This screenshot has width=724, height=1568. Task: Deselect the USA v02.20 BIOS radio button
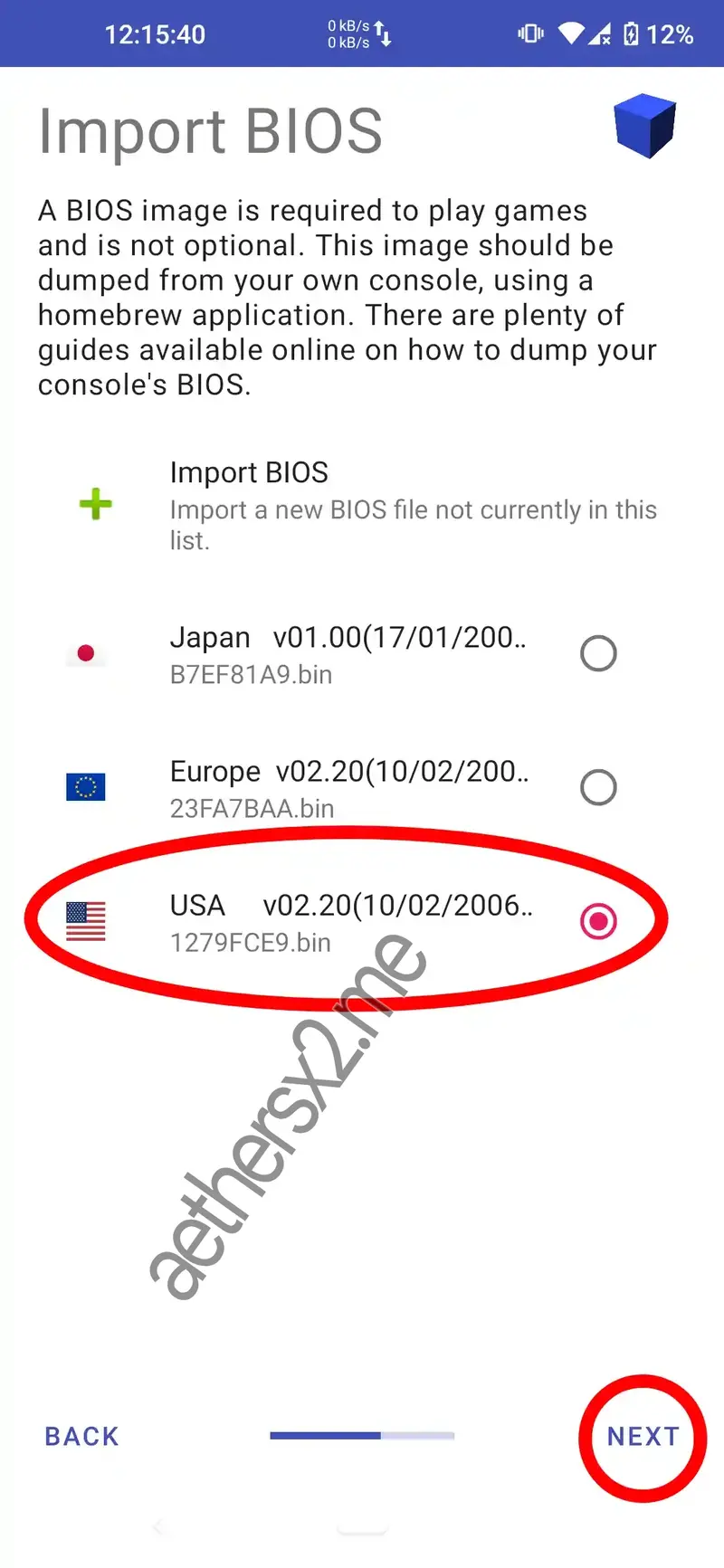coord(598,921)
